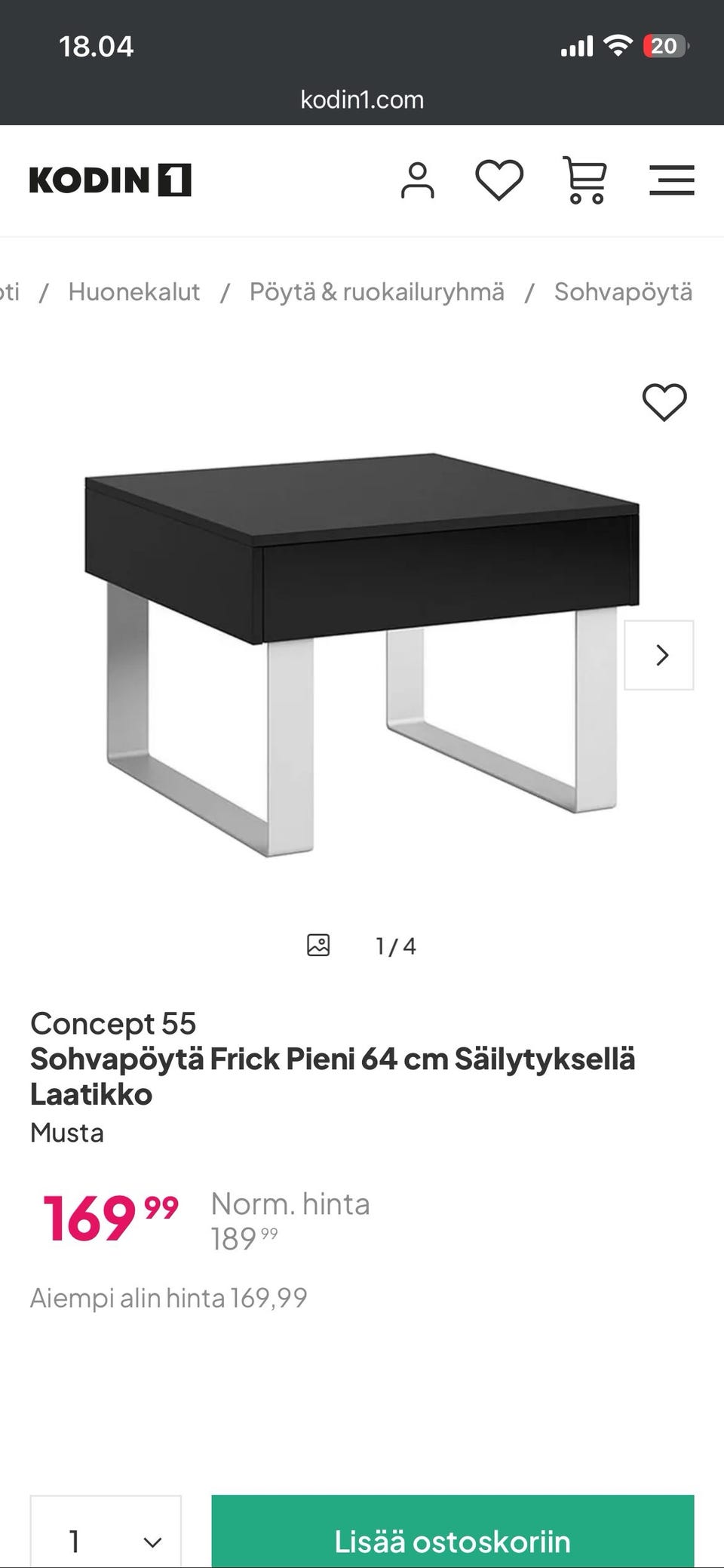Open the shopping cart
This screenshot has width=724, height=1568.
585,181
